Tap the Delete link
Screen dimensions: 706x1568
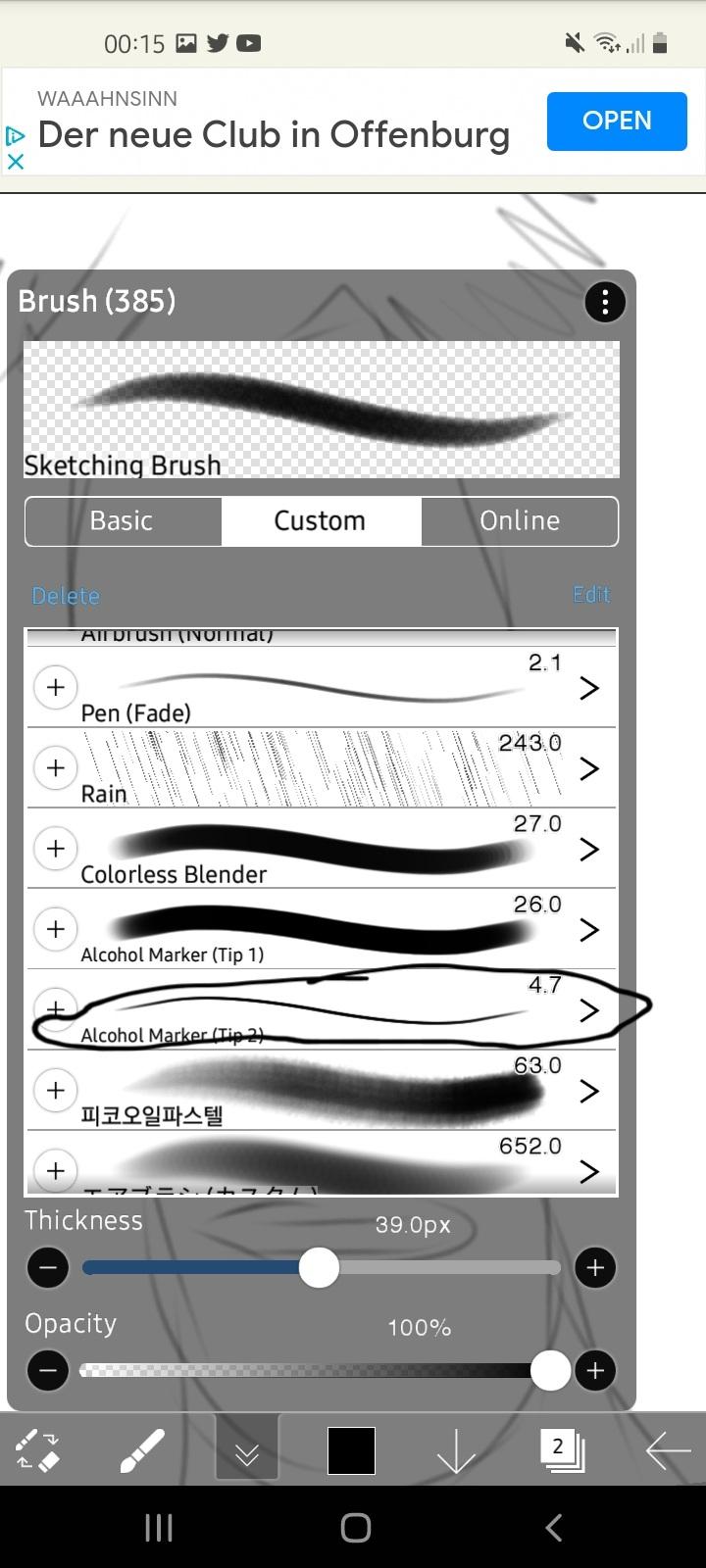pyautogui.click(x=66, y=596)
